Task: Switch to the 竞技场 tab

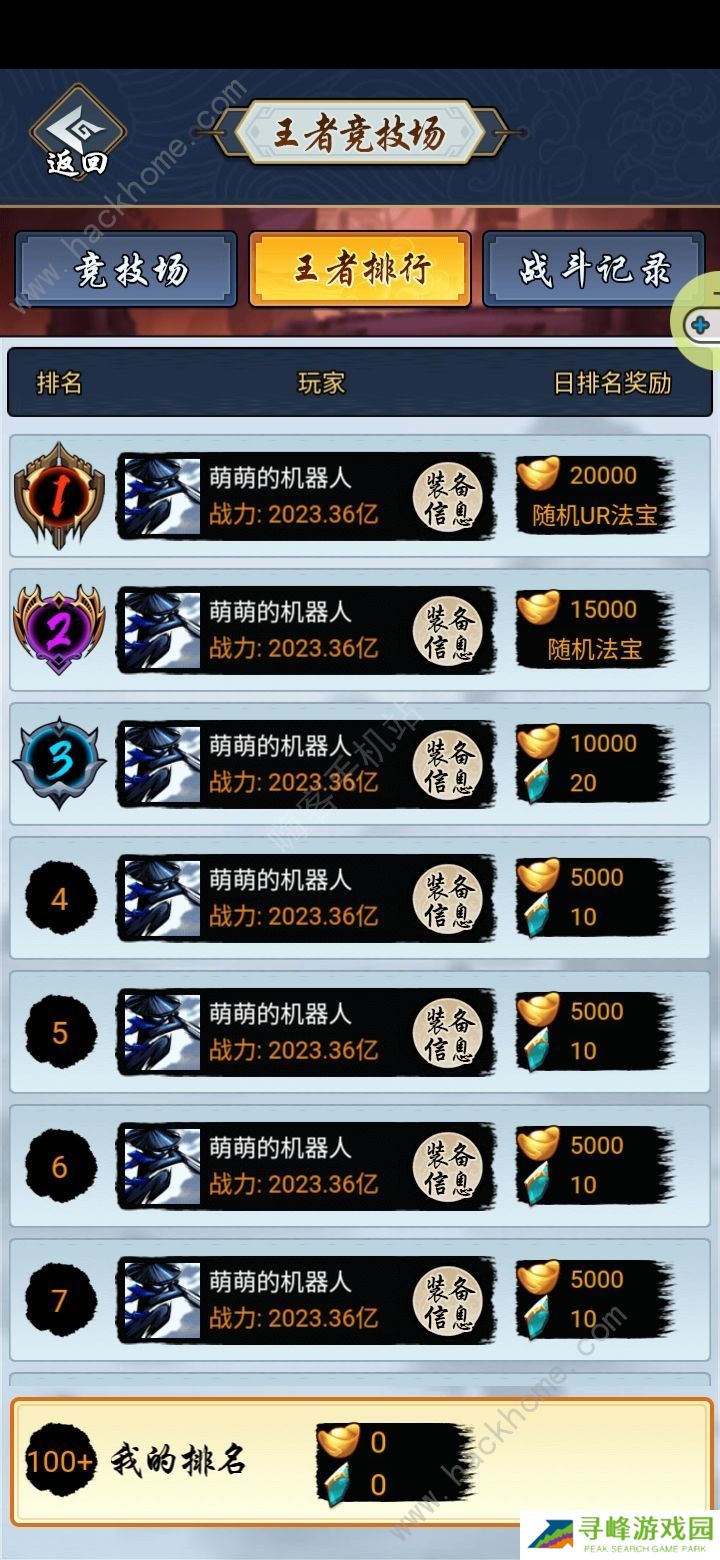Action: coord(126,269)
